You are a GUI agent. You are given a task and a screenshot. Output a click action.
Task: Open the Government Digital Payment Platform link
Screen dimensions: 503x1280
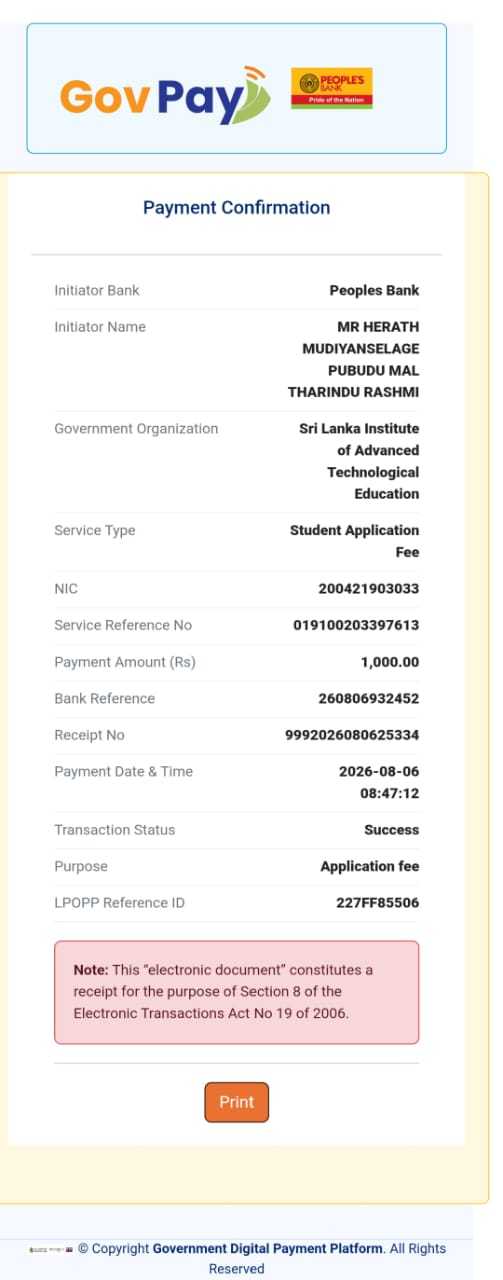coord(268,1248)
